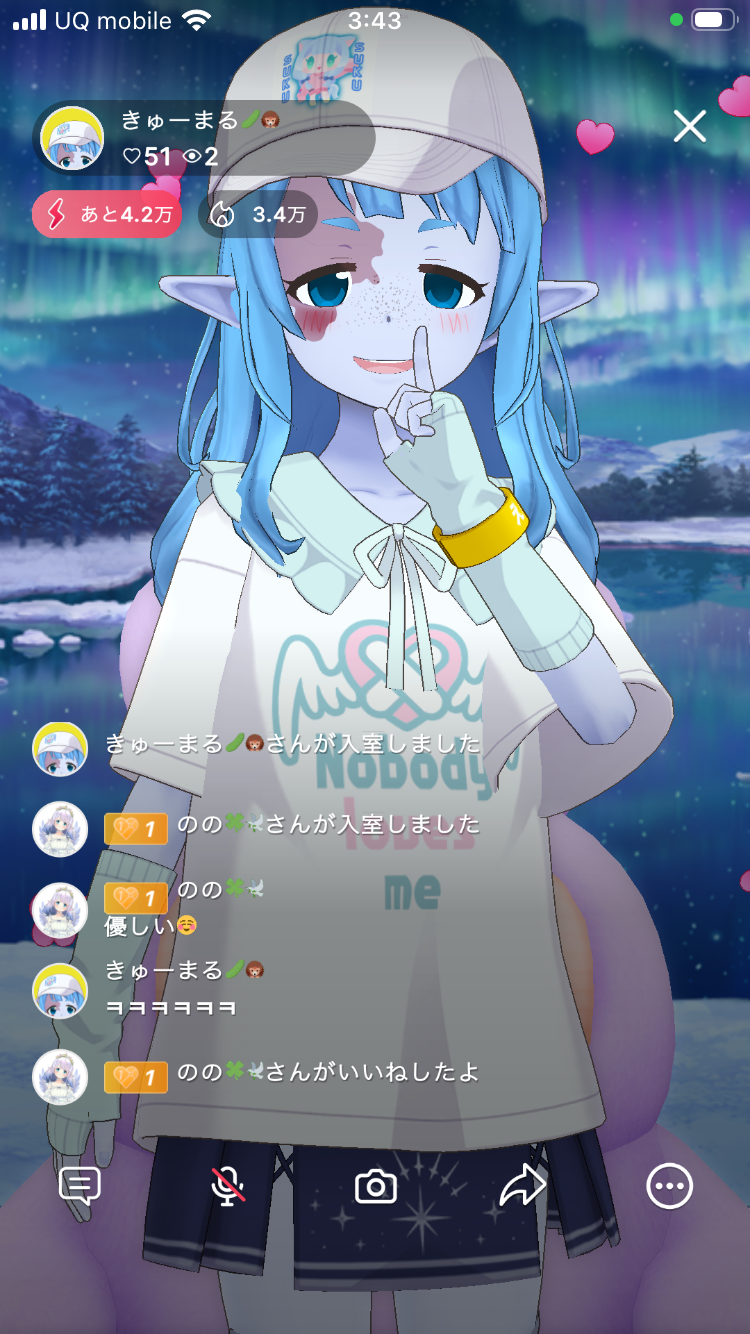Close the live stream with X
This screenshot has width=750, height=1334.
coord(690,127)
